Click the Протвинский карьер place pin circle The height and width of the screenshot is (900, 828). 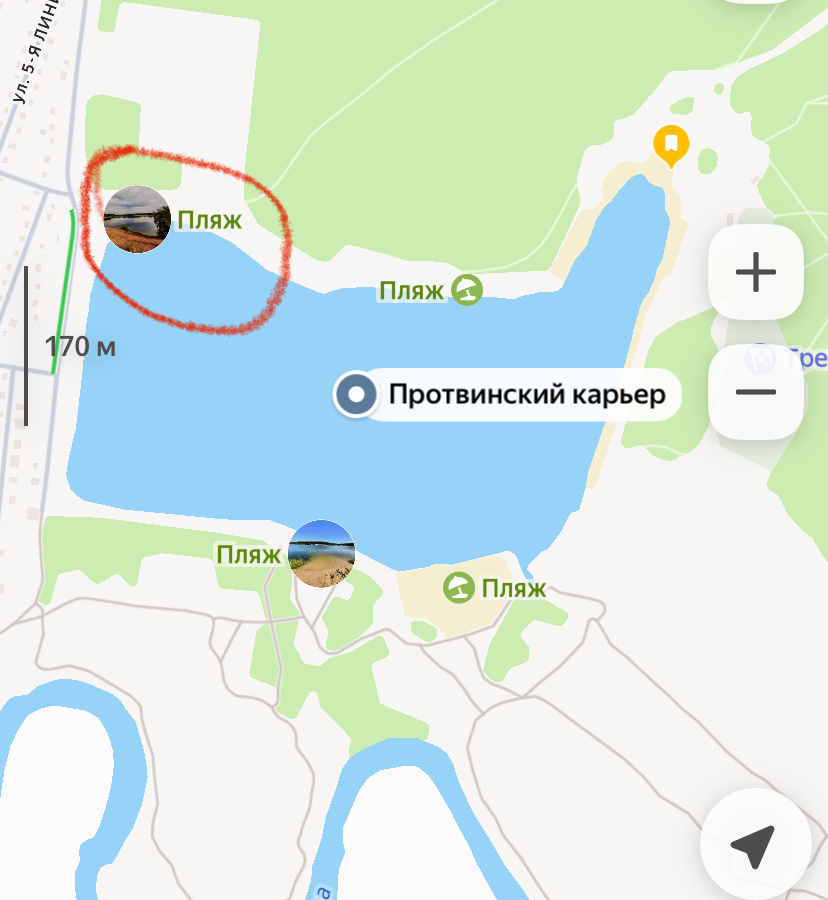pos(357,394)
